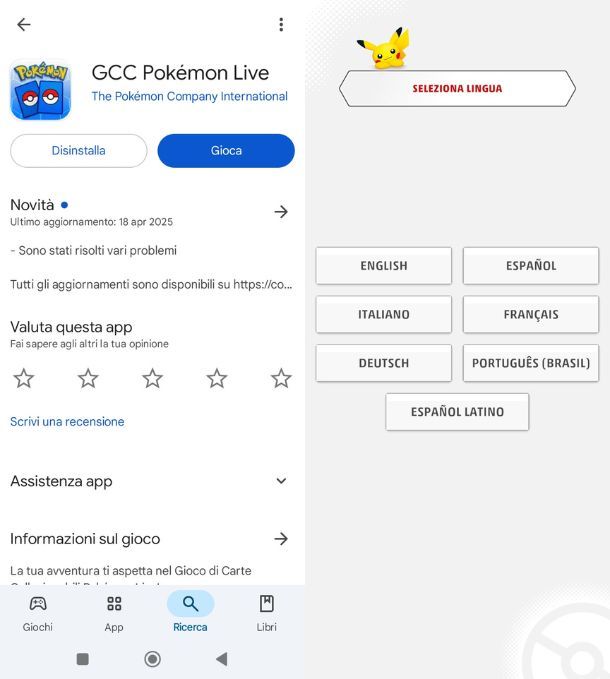Launch the game with Gioca

point(226,151)
